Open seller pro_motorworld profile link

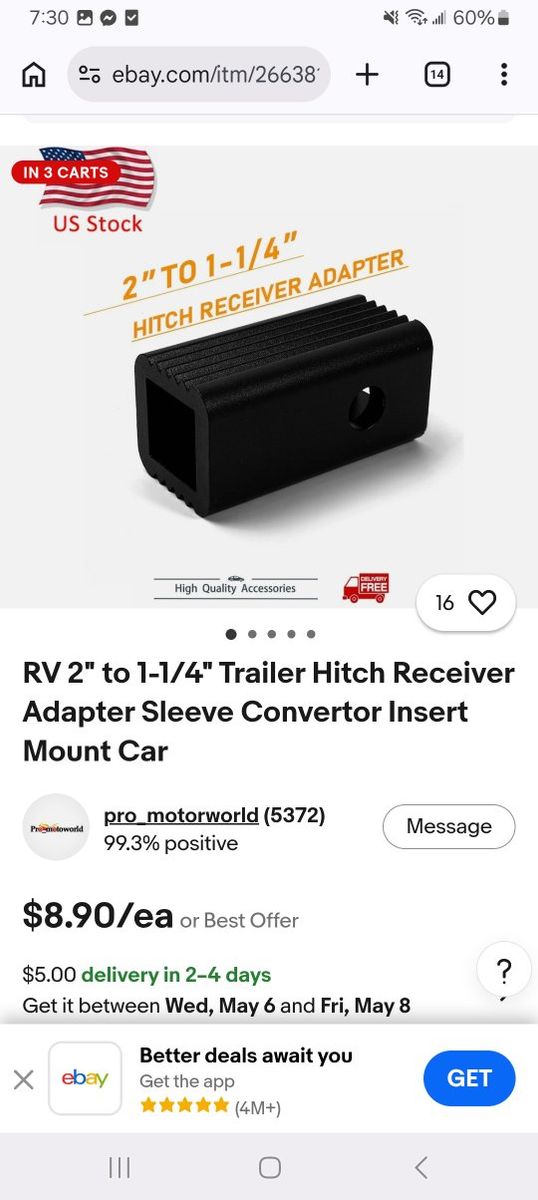(181, 815)
